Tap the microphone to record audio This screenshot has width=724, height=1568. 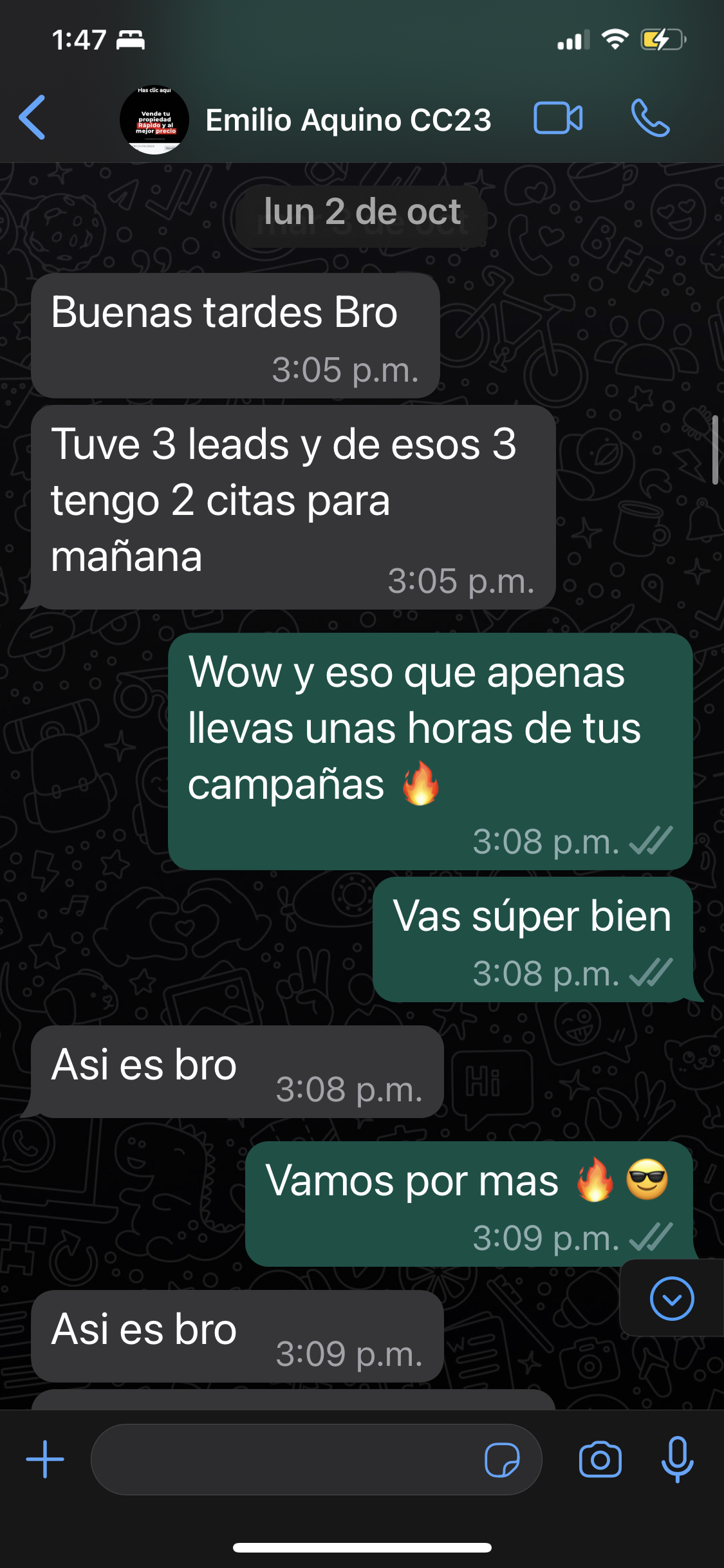[x=677, y=1459]
